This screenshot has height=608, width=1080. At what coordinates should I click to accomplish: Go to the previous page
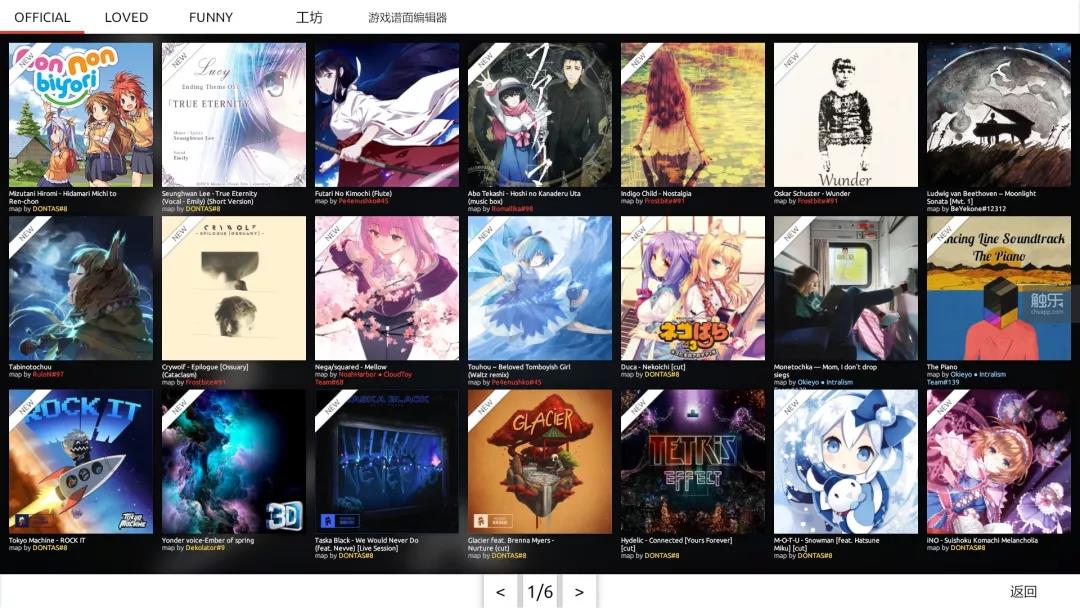(500, 592)
